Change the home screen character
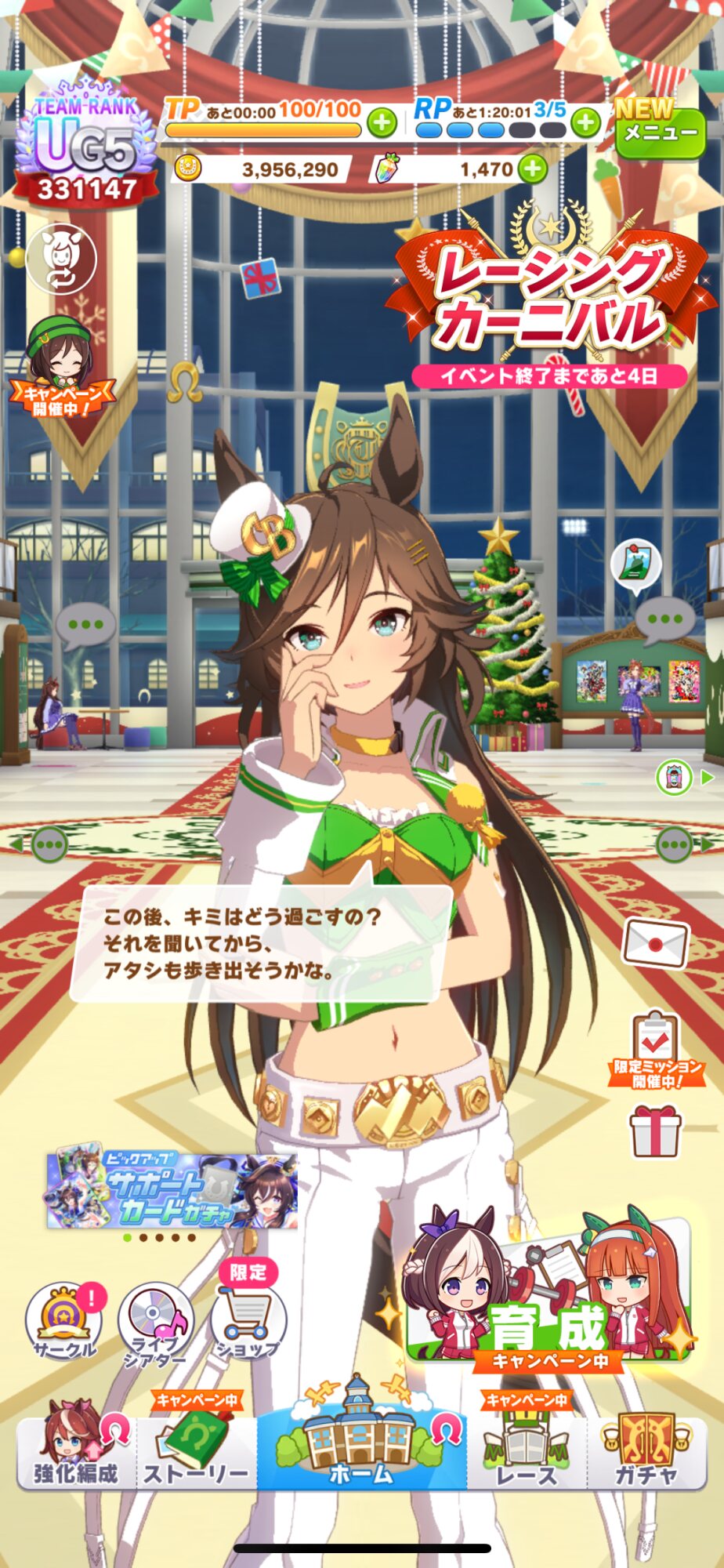The image size is (724, 1568). (61, 259)
